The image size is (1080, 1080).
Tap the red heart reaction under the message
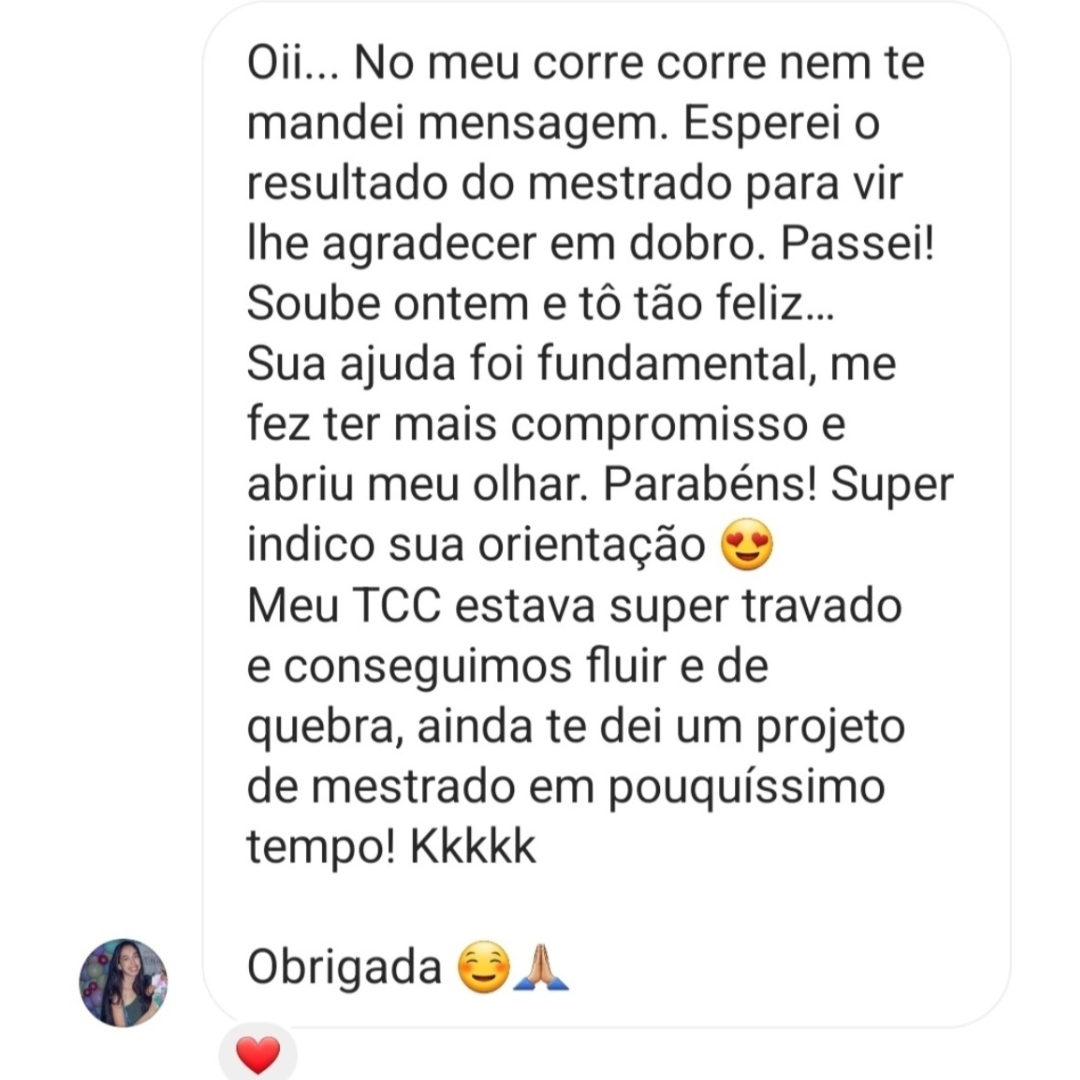[x=257, y=1055]
